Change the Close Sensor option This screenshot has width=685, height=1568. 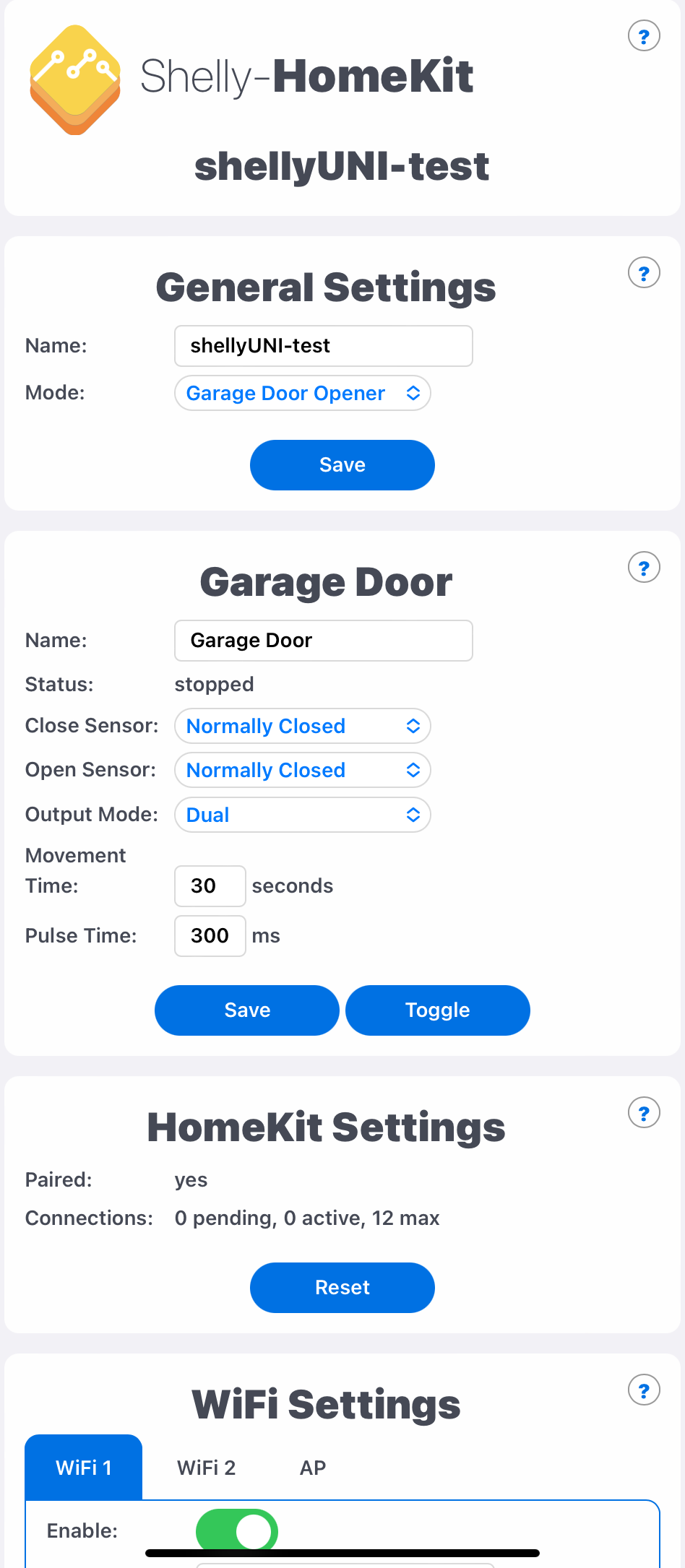click(302, 726)
